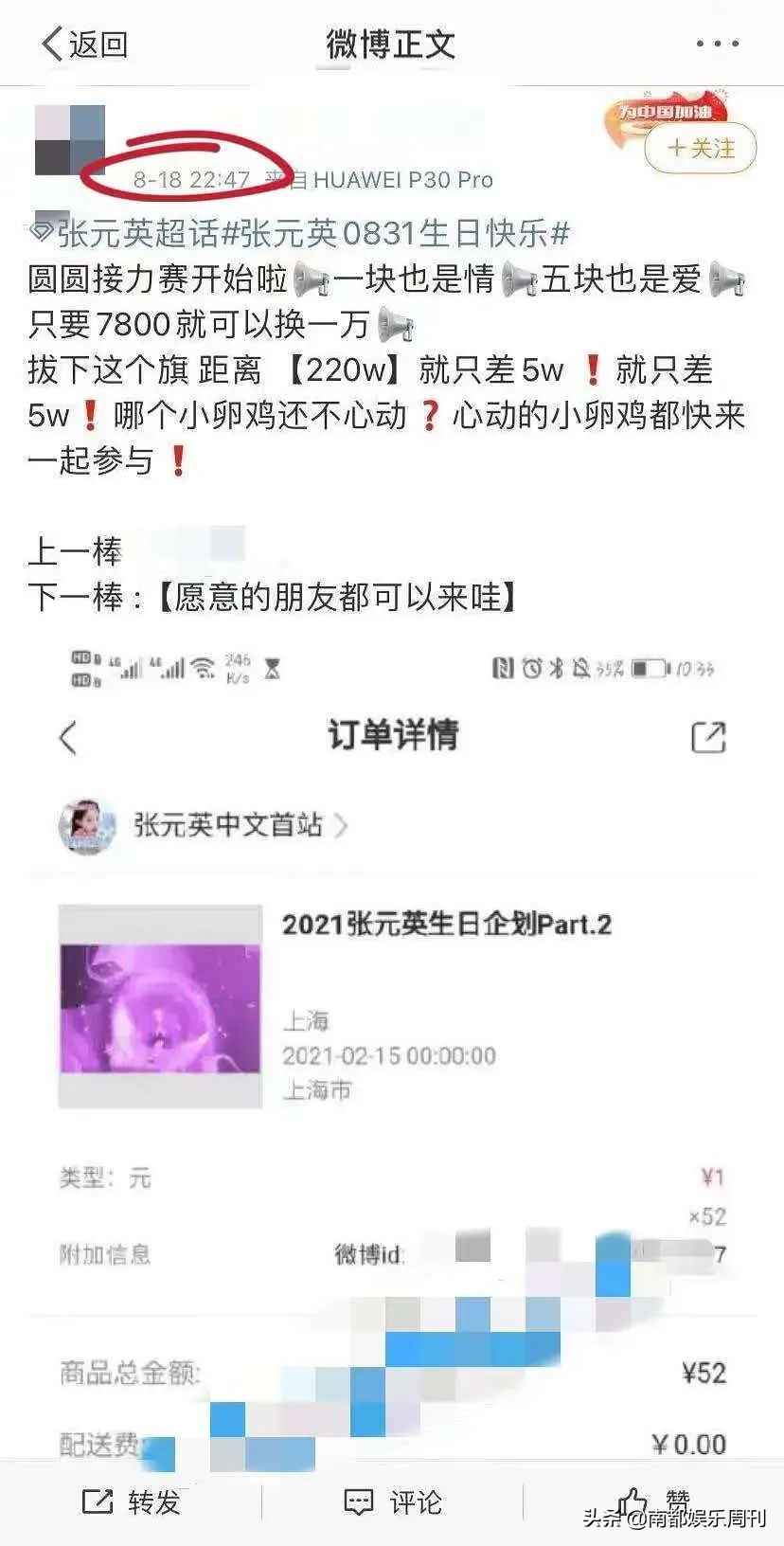Open the 张元英超话 super topic link
The height and width of the screenshot is (1546, 784).
click(124, 233)
